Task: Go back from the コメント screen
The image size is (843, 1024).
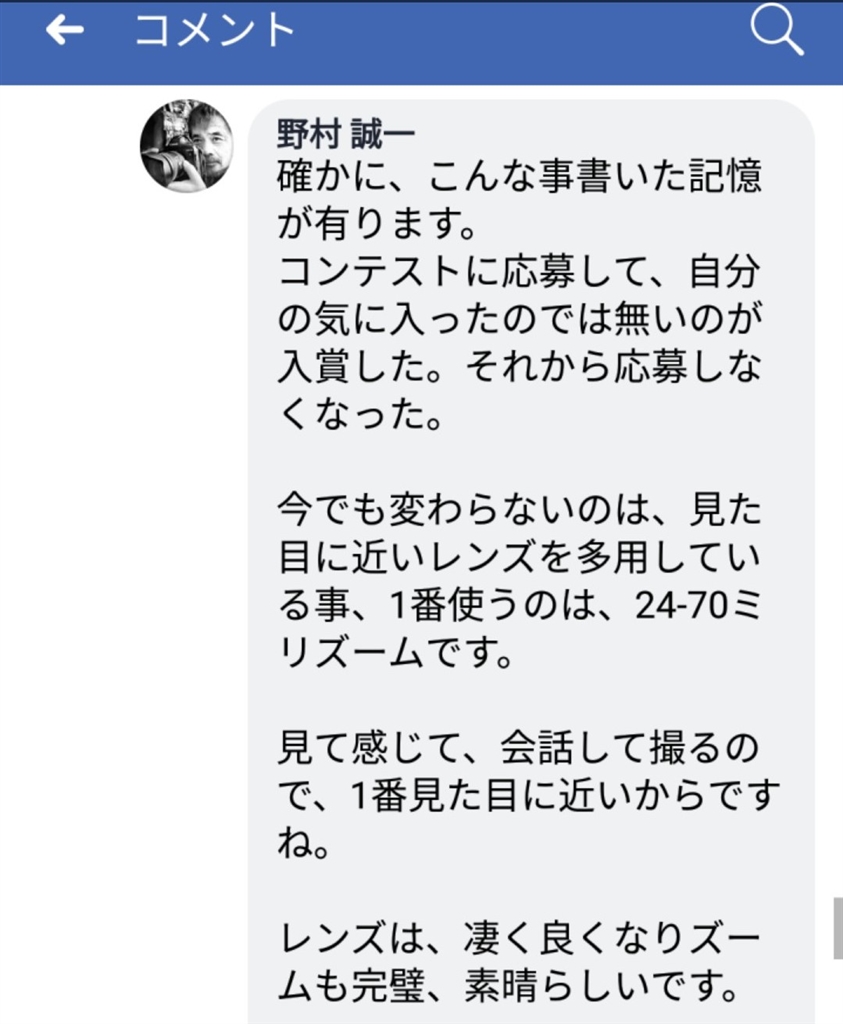Action: [65, 31]
